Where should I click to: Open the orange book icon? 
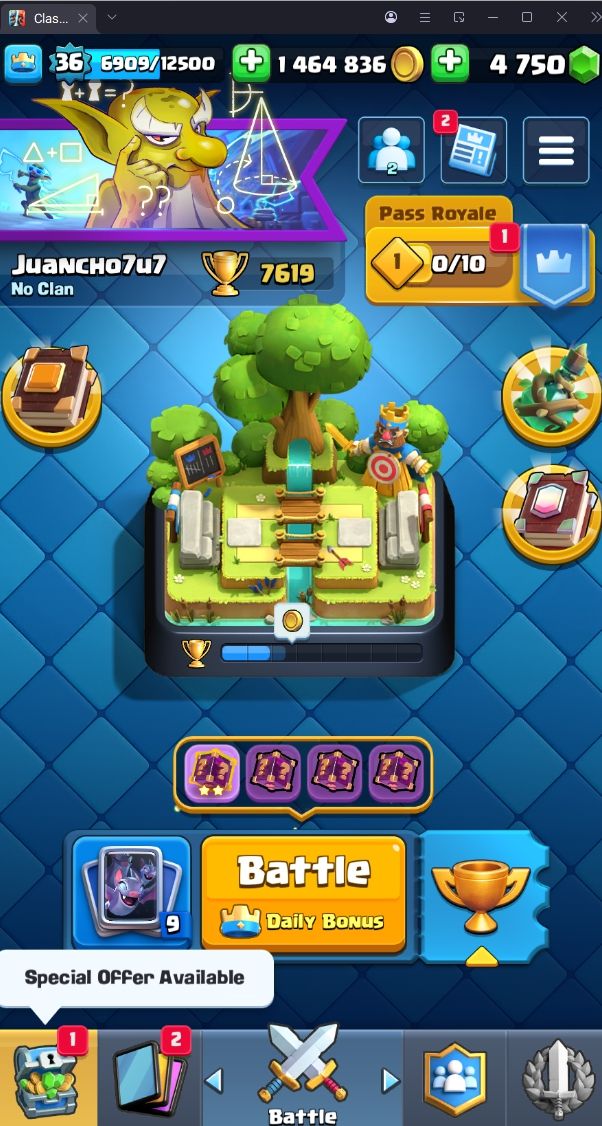52,395
